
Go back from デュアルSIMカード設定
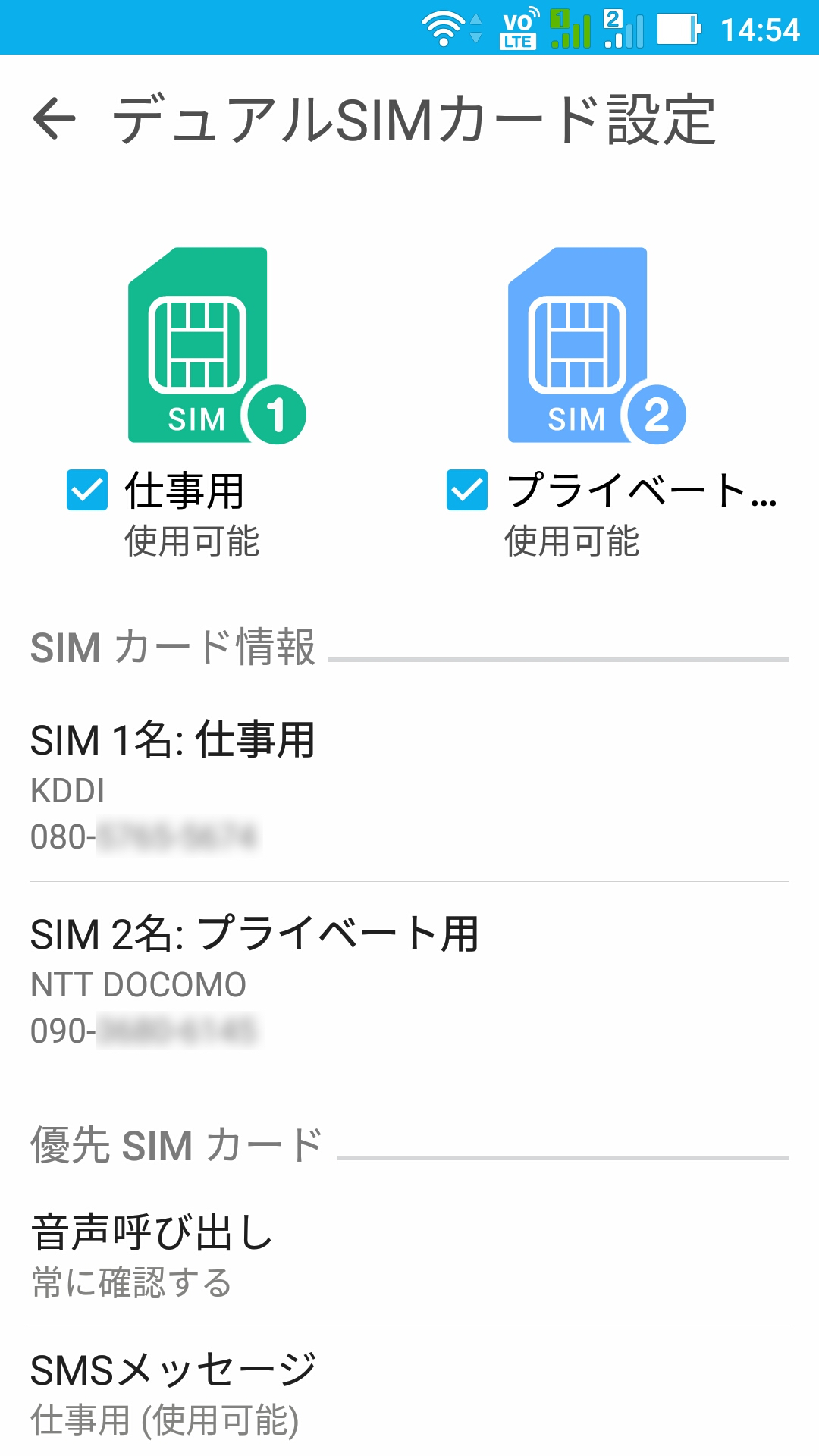click(x=55, y=119)
